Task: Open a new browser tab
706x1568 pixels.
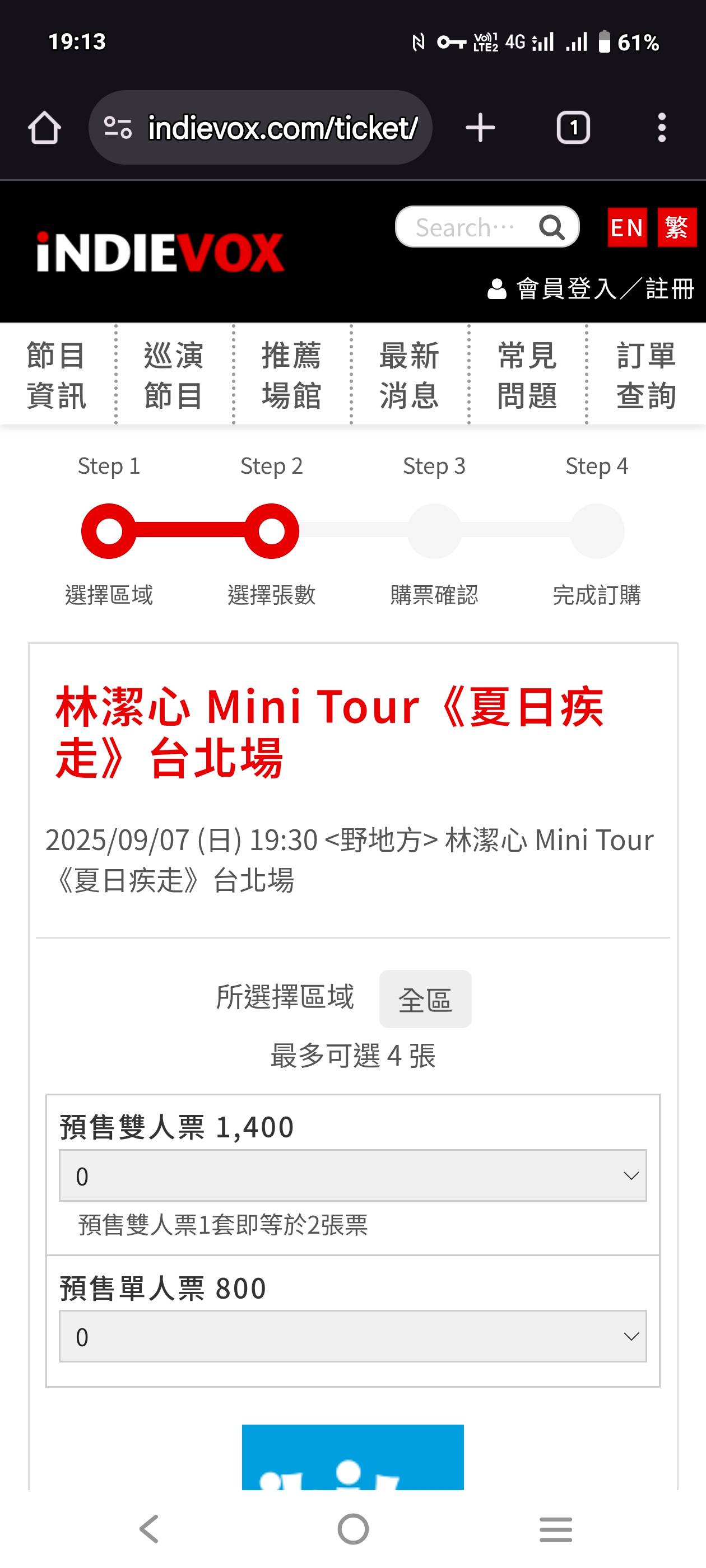Action: pyautogui.click(x=480, y=128)
